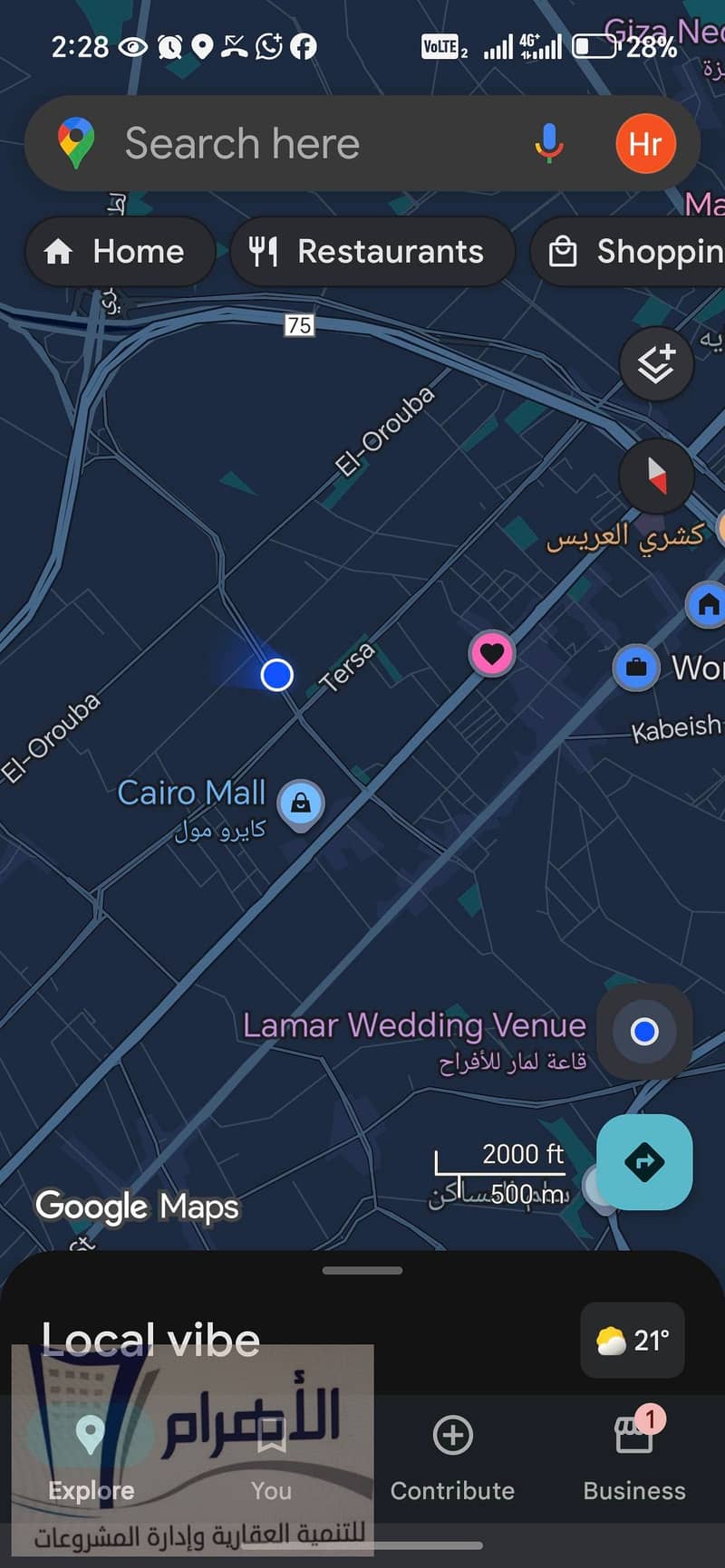Select the Home chip
Image resolution: width=725 pixels, height=1568 pixels.
click(x=118, y=251)
